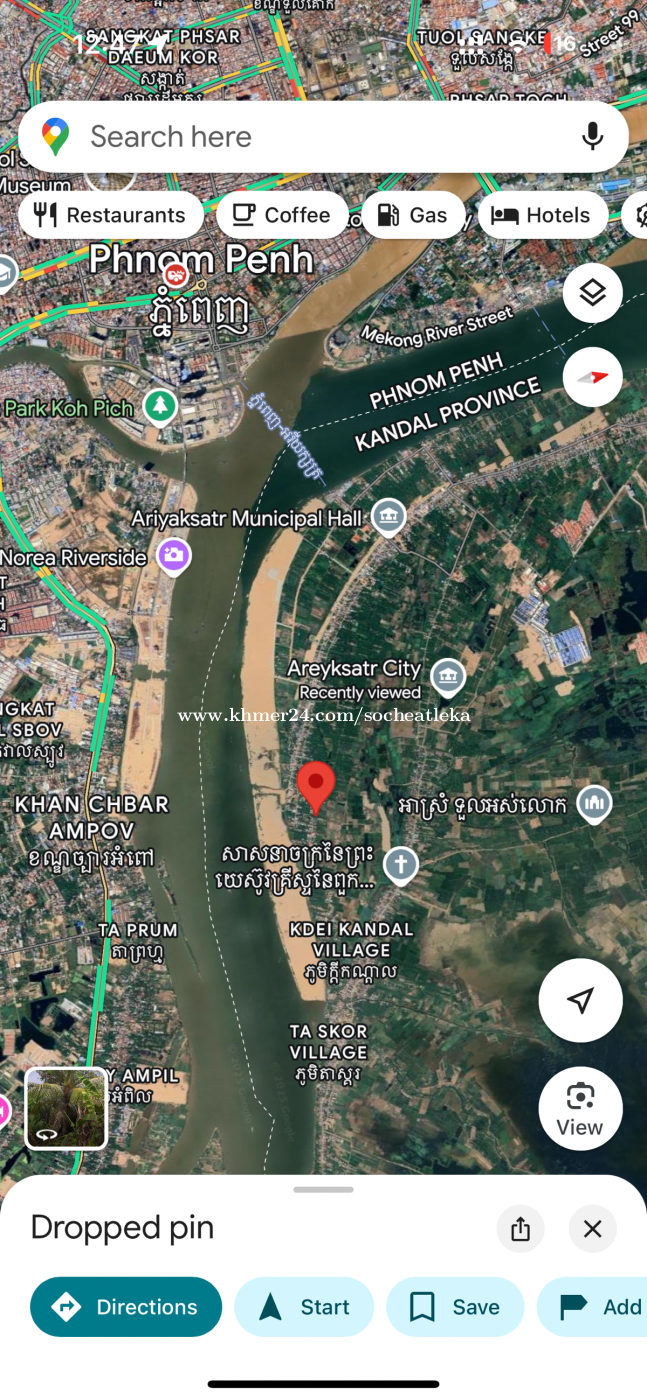Start voice search with the microphone
The height and width of the screenshot is (1400, 647).
click(592, 137)
